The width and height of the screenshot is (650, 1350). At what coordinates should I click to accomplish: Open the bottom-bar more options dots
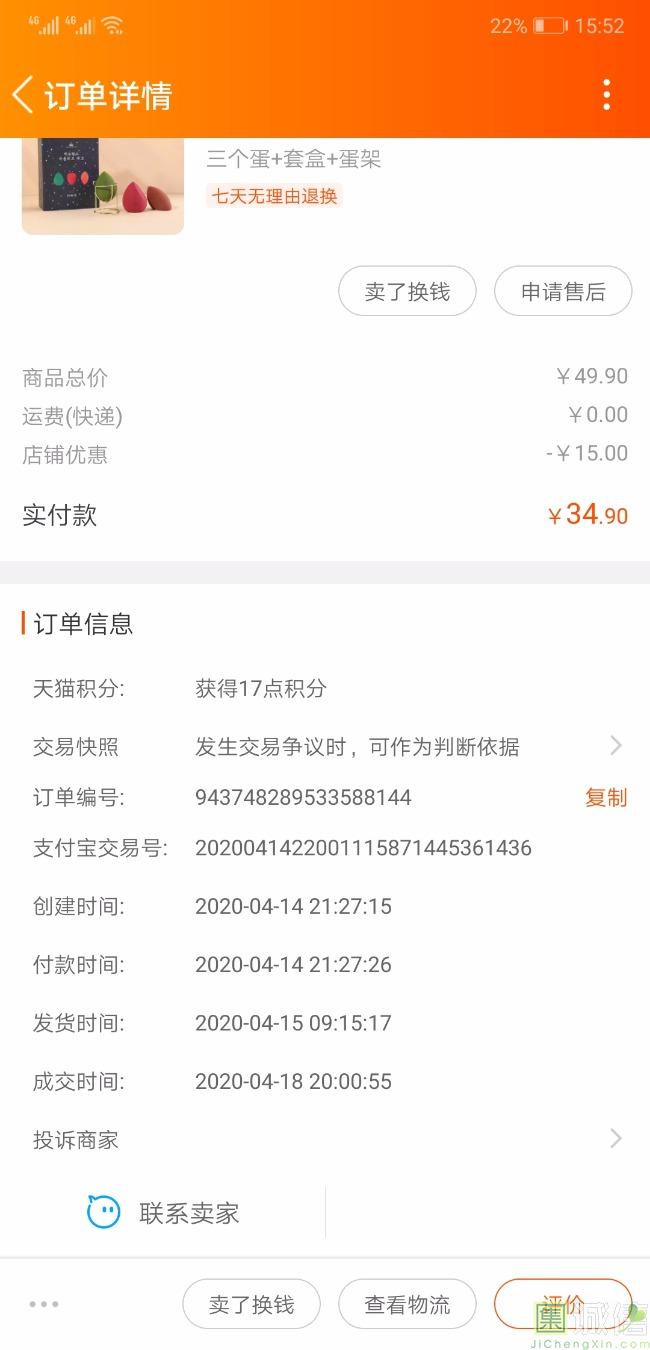point(44,1304)
